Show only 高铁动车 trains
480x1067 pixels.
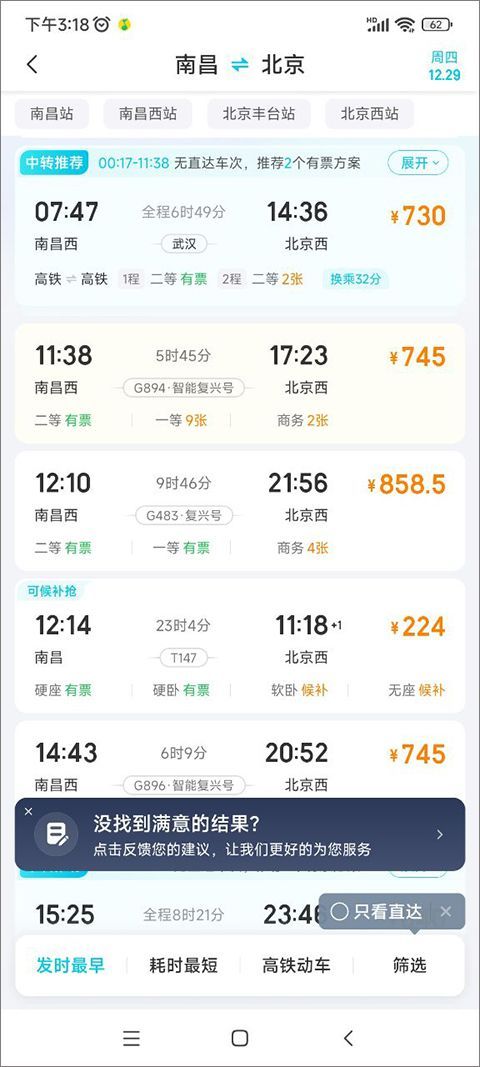tap(296, 965)
